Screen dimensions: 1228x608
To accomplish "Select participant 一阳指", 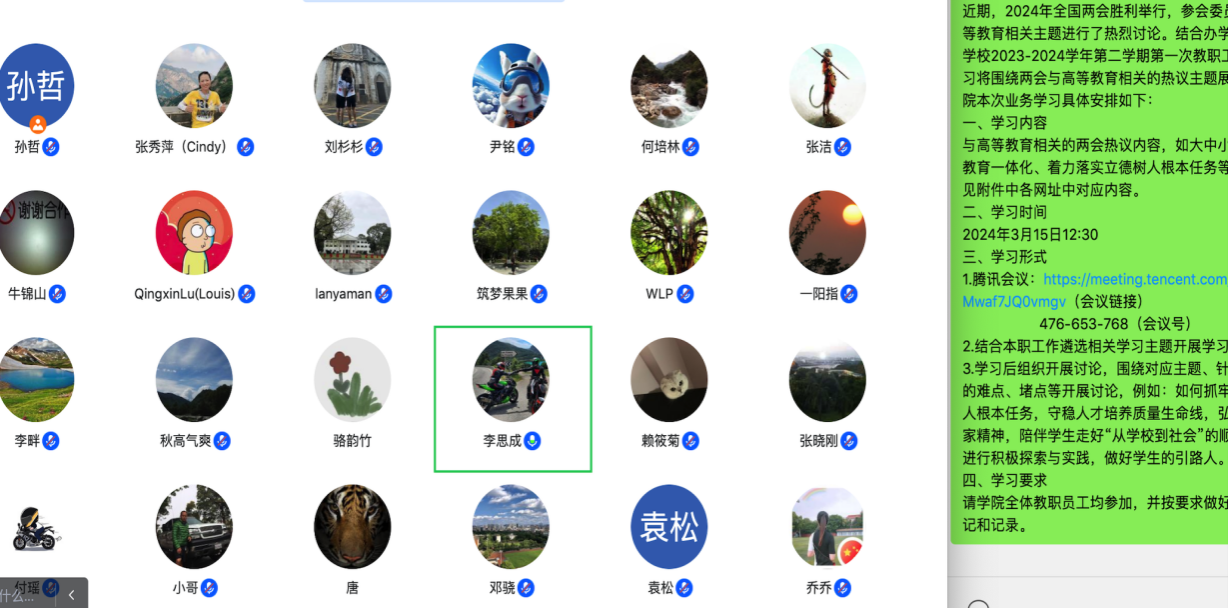I will pyautogui.click(x=827, y=233).
